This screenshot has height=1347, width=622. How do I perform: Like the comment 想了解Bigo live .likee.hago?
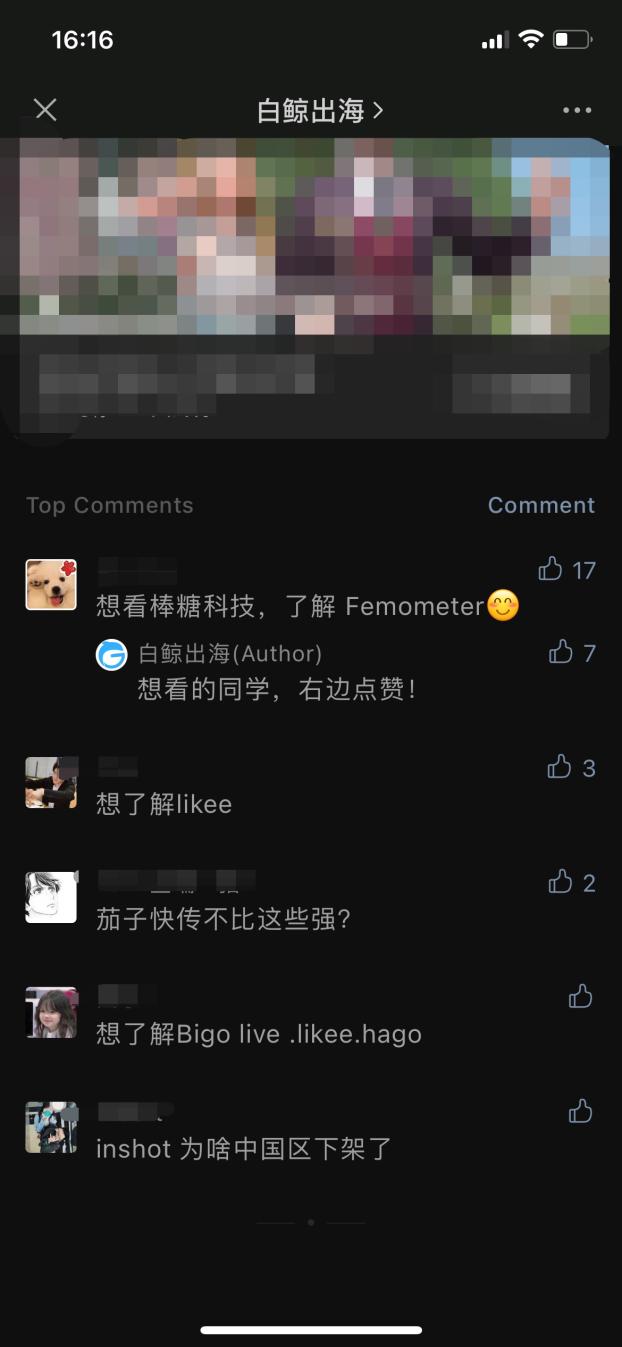click(580, 996)
